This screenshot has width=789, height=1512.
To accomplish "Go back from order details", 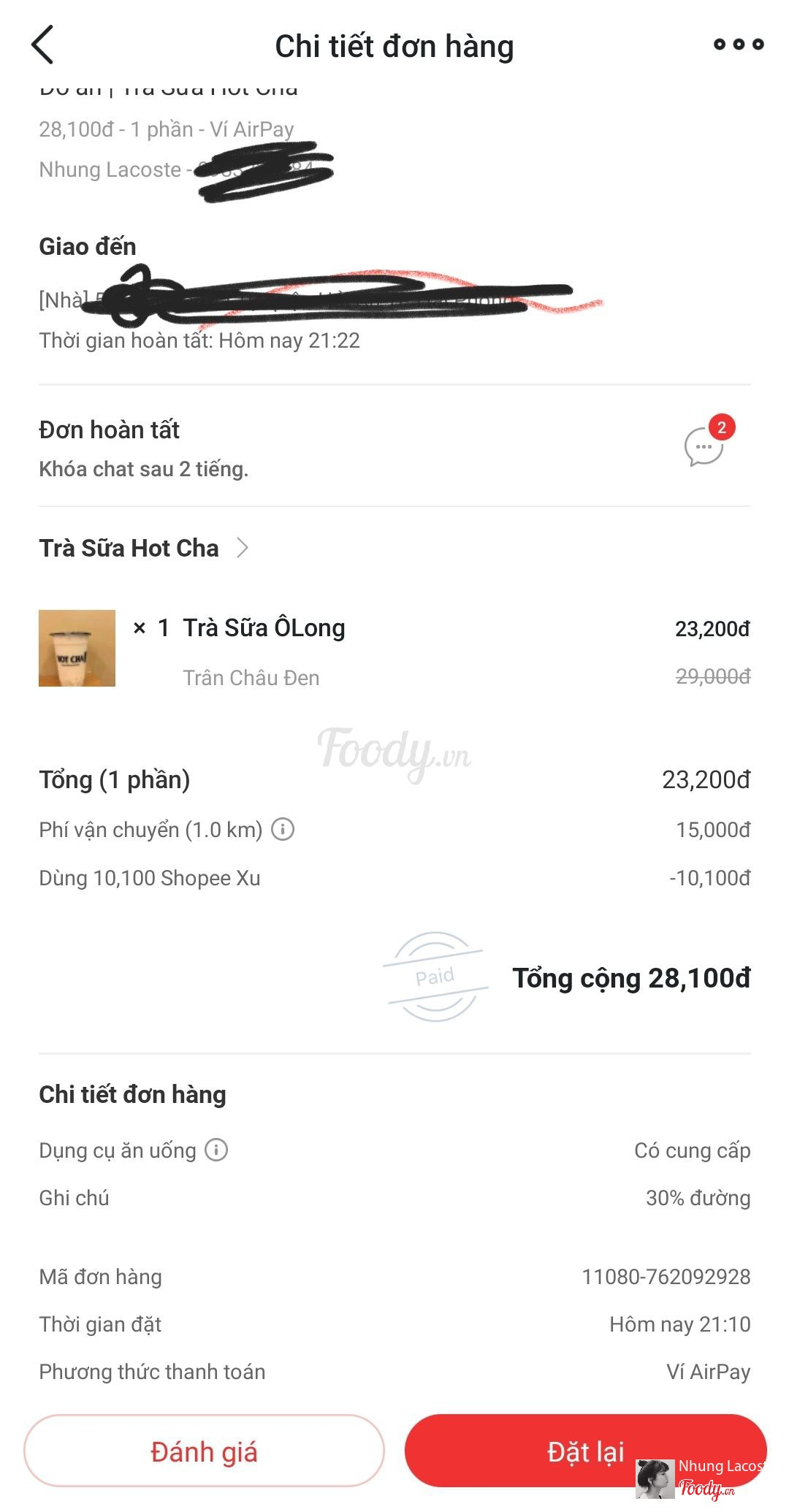I will [43, 45].
